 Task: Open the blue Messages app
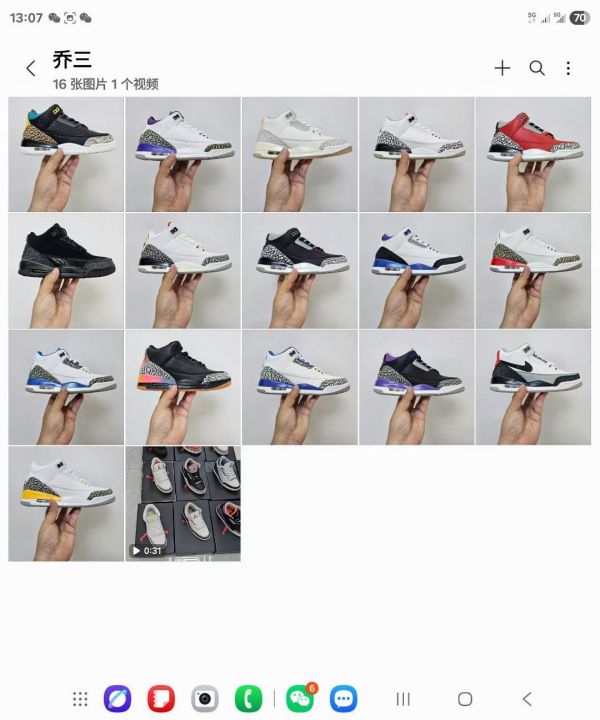tap(343, 699)
